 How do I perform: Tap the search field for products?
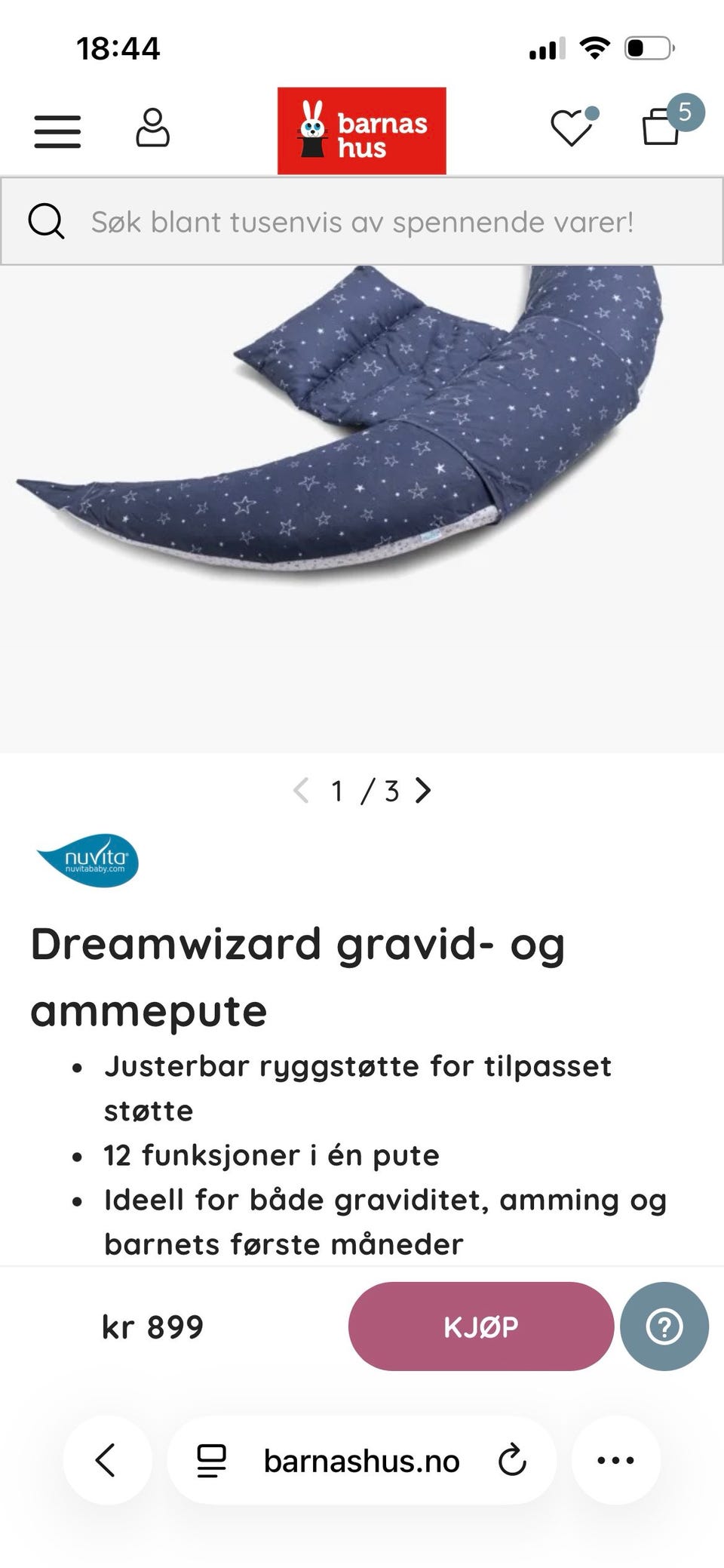(362, 222)
